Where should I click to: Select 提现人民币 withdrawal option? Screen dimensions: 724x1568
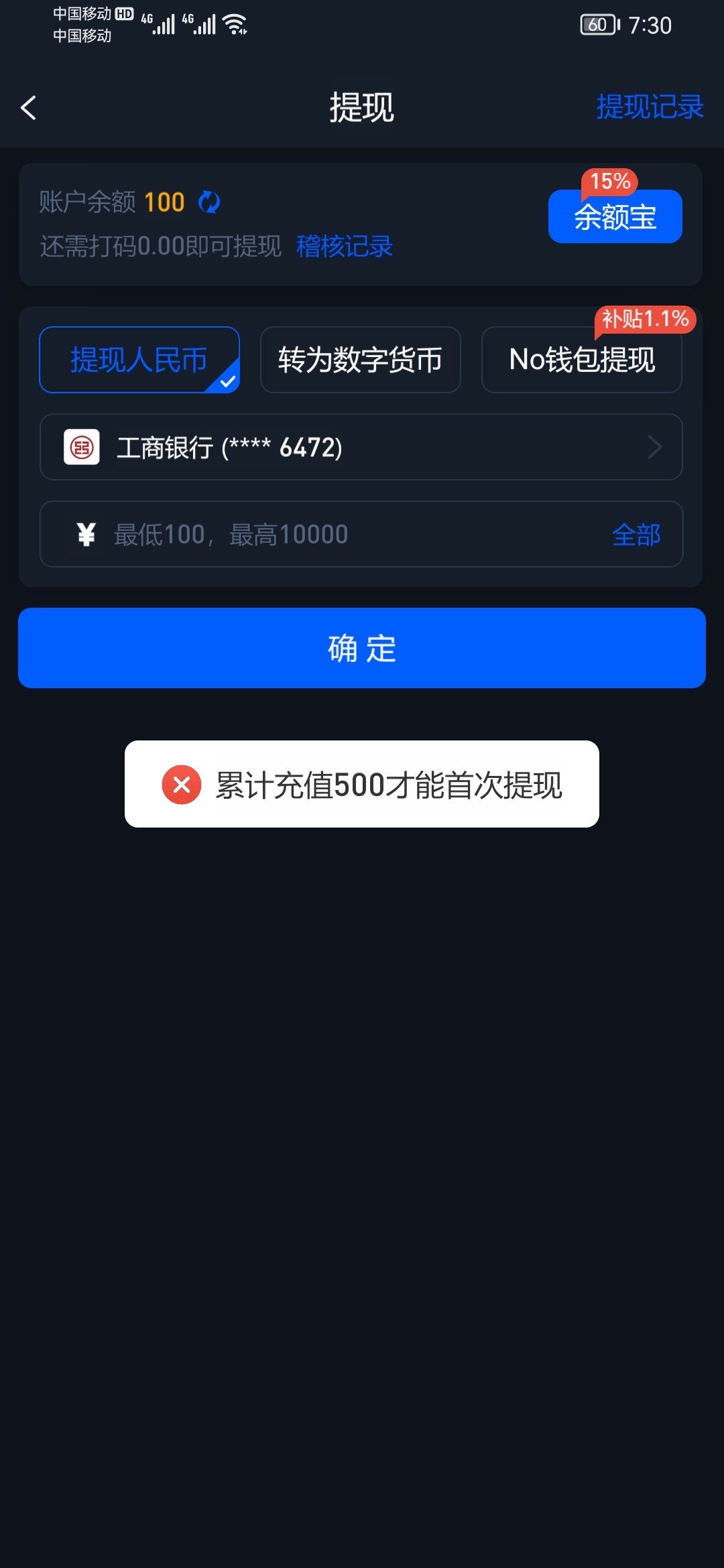pyautogui.click(x=139, y=360)
